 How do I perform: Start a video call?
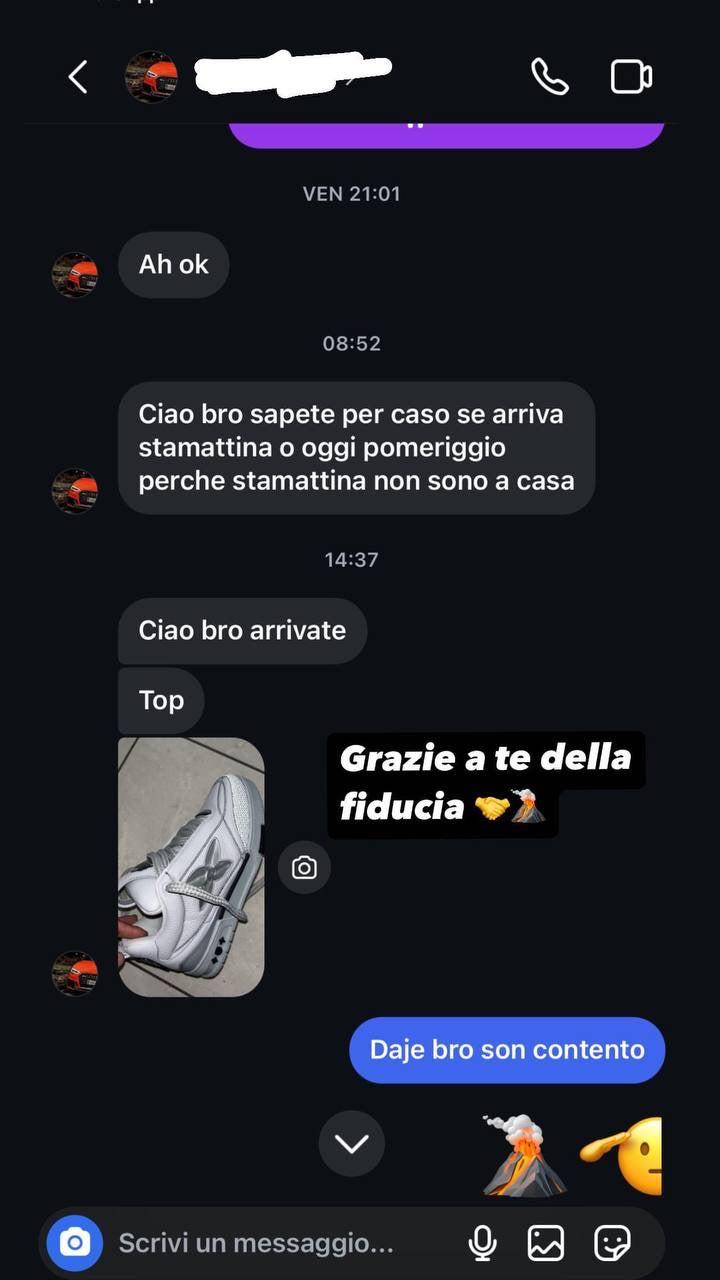pyautogui.click(x=631, y=77)
